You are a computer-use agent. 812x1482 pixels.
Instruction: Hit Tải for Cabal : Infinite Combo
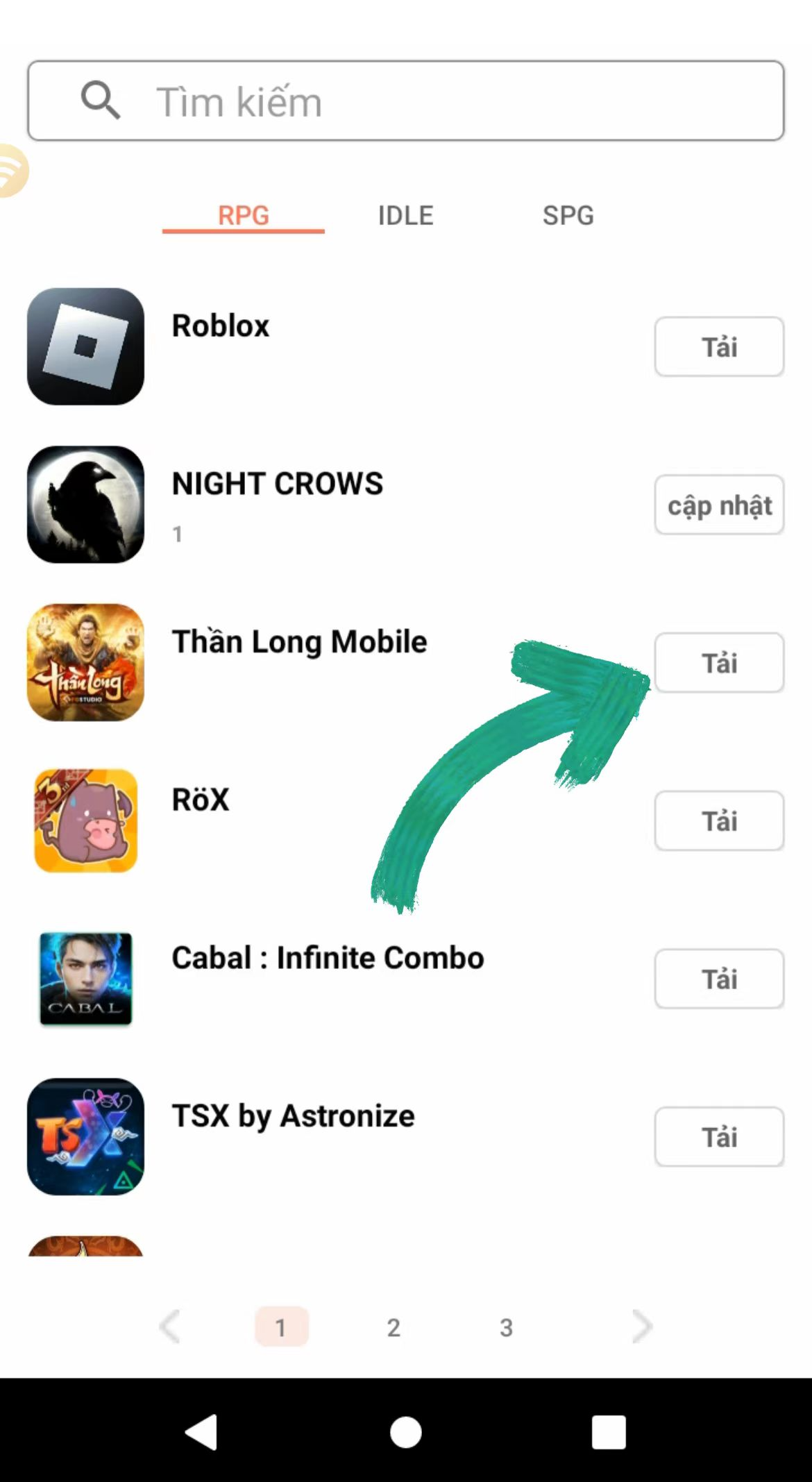pos(719,979)
